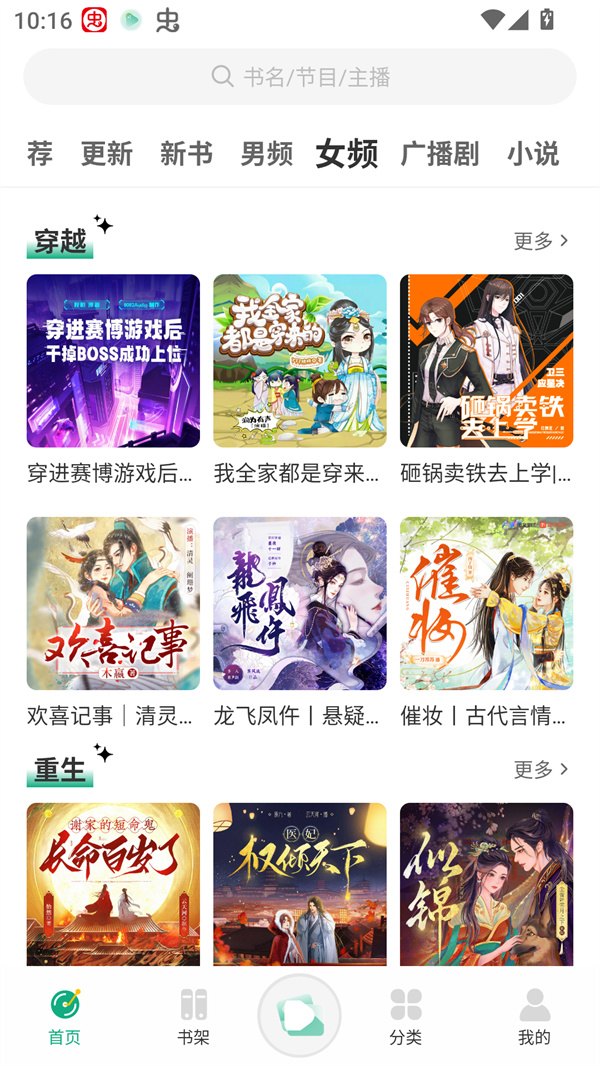600x1066 pixels.
Task: Go to the 小说 tab
Action: click(x=532, y=154)
